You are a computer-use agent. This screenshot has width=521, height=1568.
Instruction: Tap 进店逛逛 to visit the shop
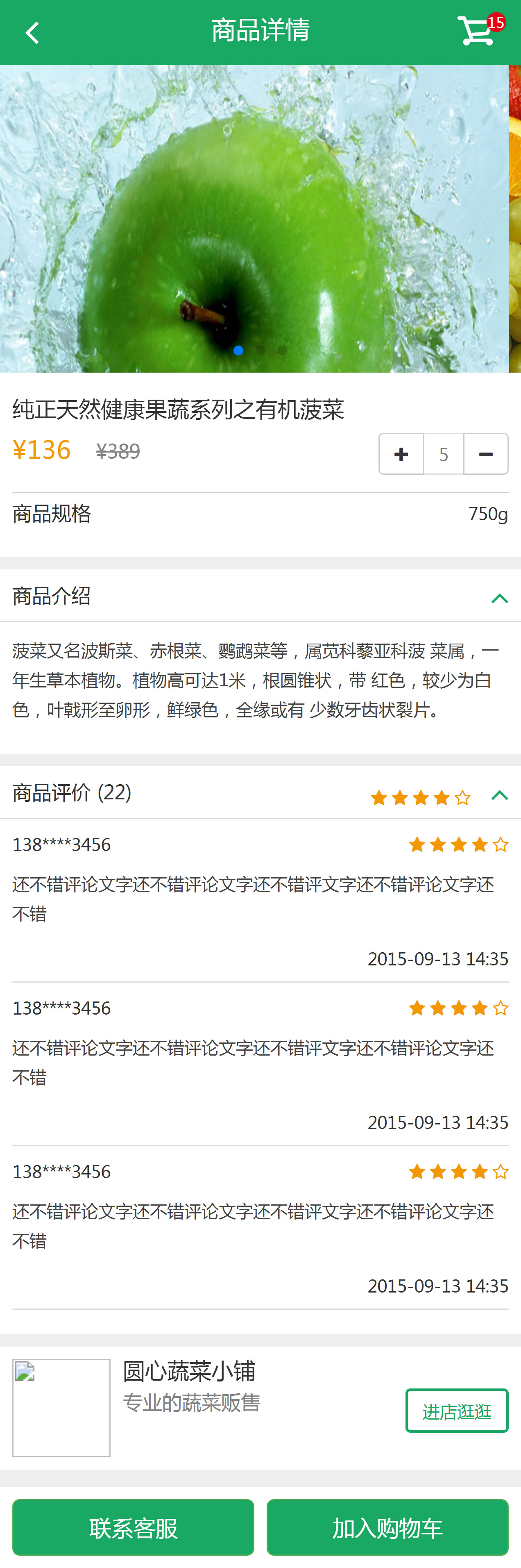pyautogui.click(x=457, y=1411)
